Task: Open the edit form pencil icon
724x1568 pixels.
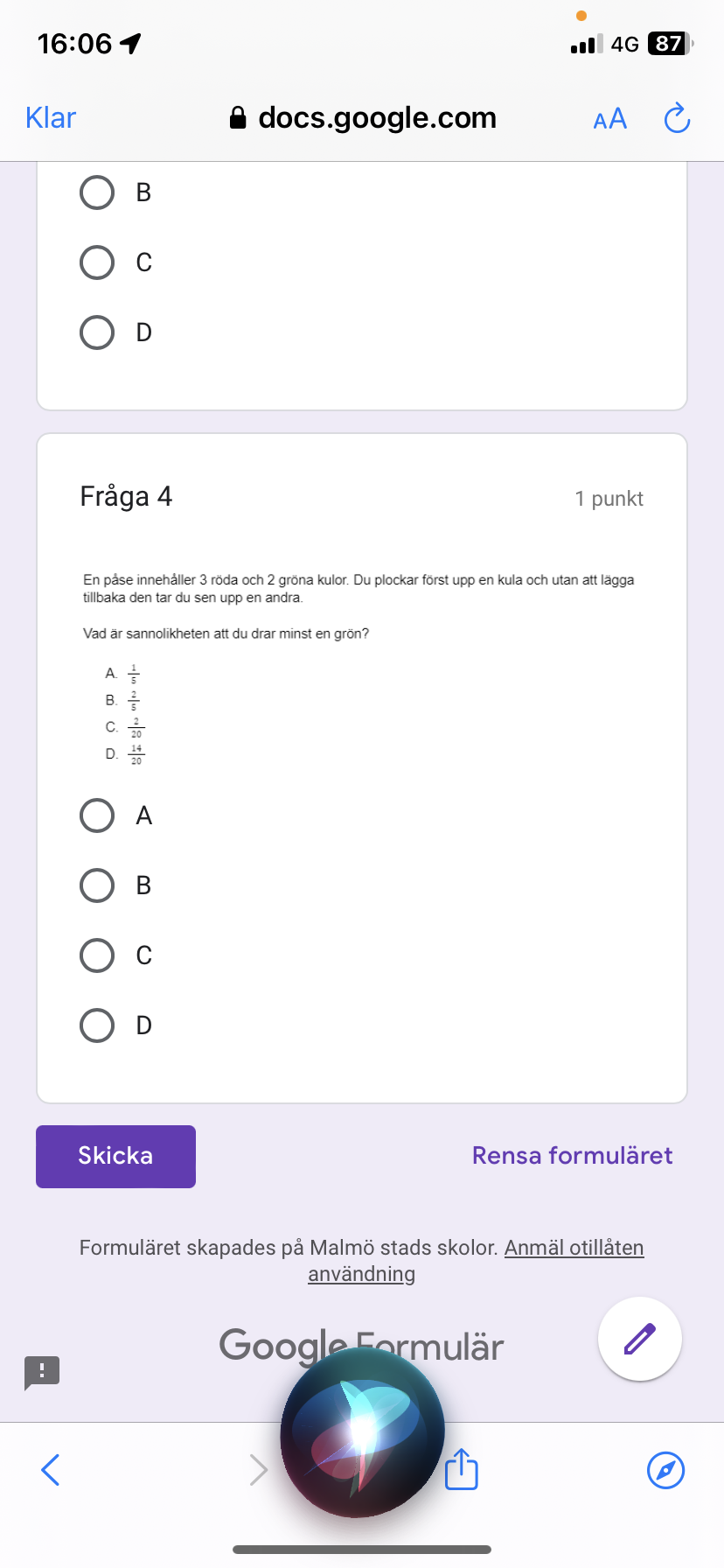Action: 639,1339
